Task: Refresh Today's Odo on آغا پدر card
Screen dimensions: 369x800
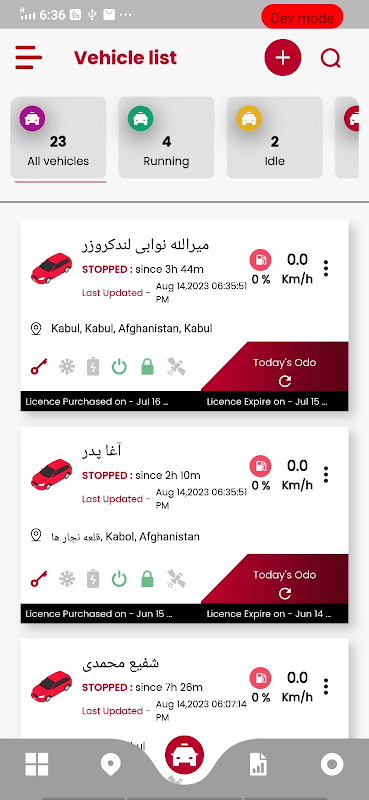Action: point(285,593)
